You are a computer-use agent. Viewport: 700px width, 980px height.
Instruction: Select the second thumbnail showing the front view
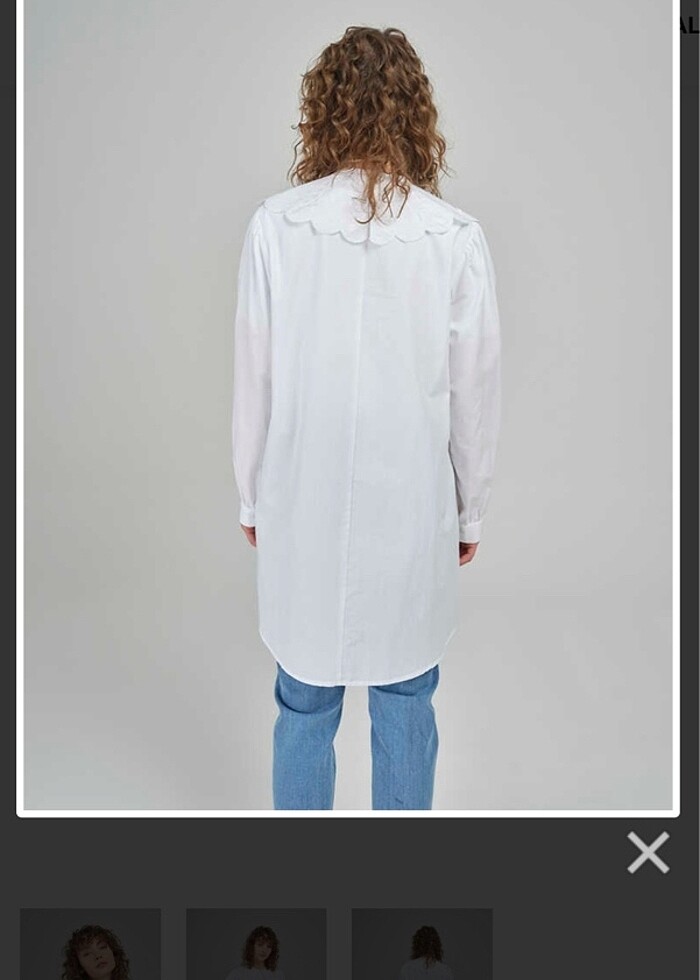[256, 944]
